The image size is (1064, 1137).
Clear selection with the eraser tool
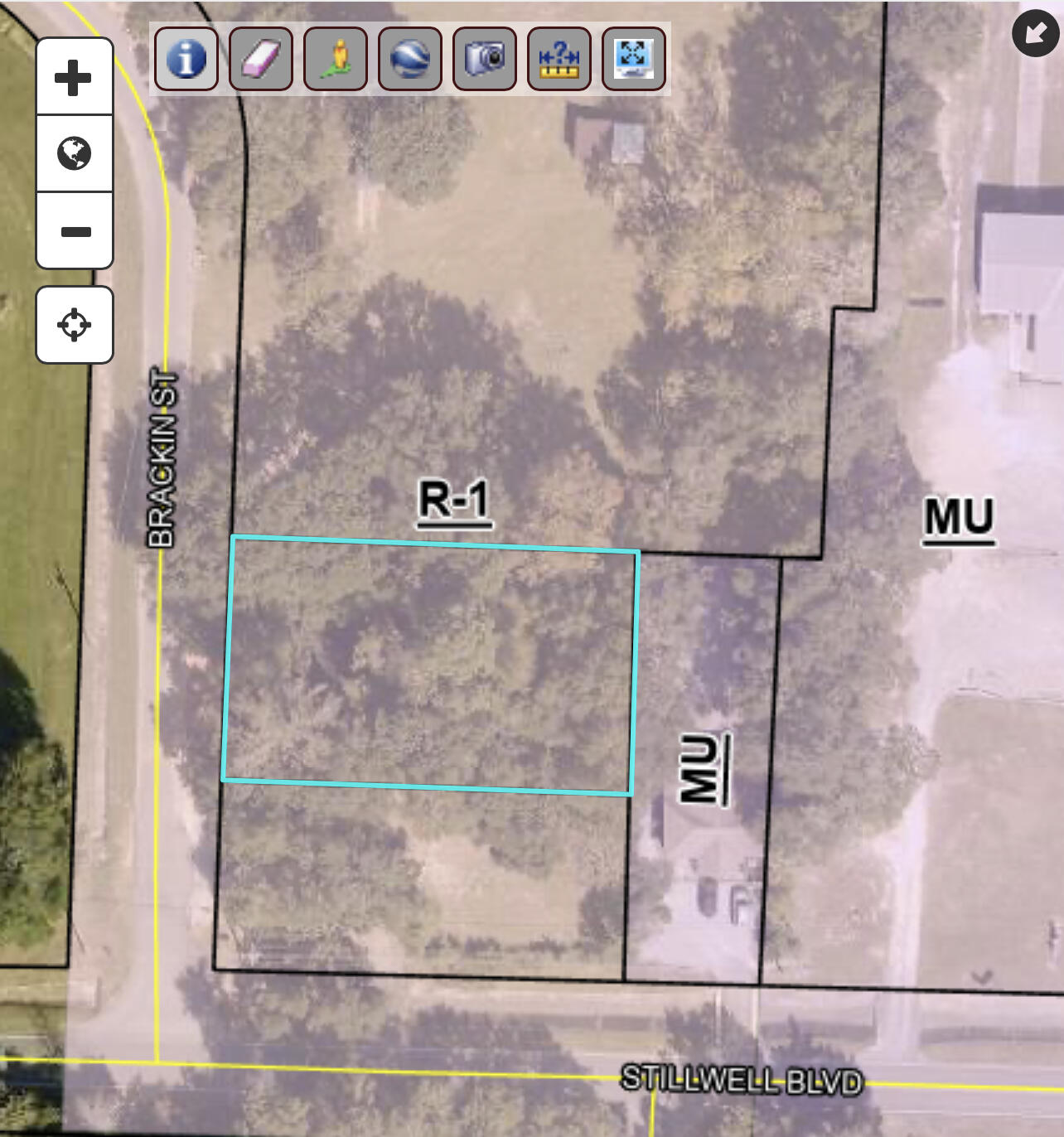coord(261,59)
